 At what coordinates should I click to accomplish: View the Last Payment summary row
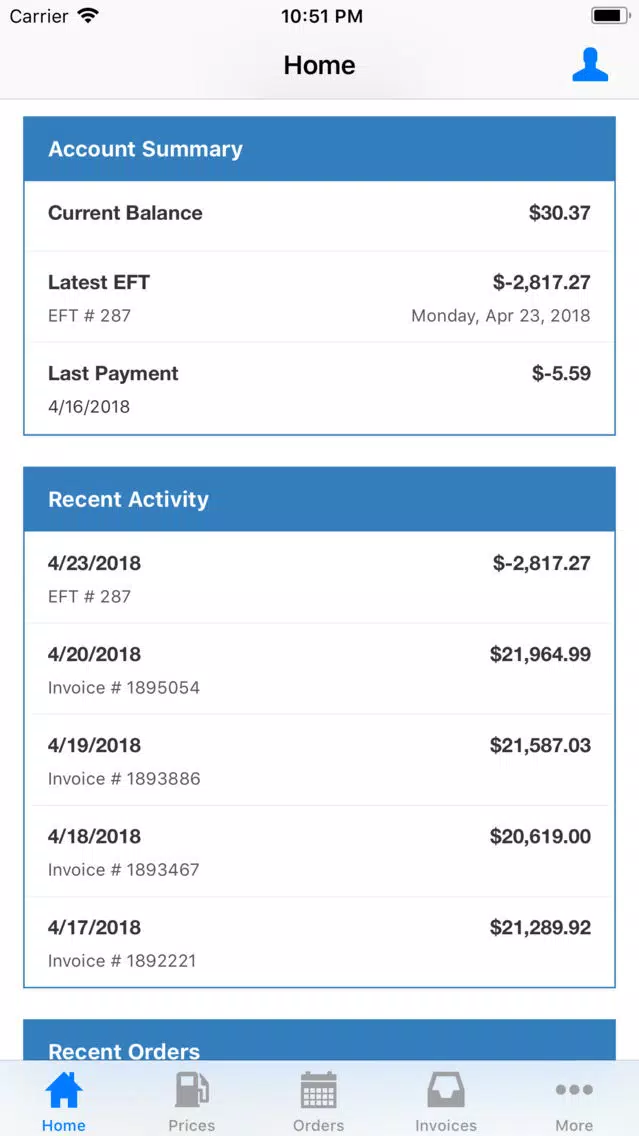tap(320, 388)
